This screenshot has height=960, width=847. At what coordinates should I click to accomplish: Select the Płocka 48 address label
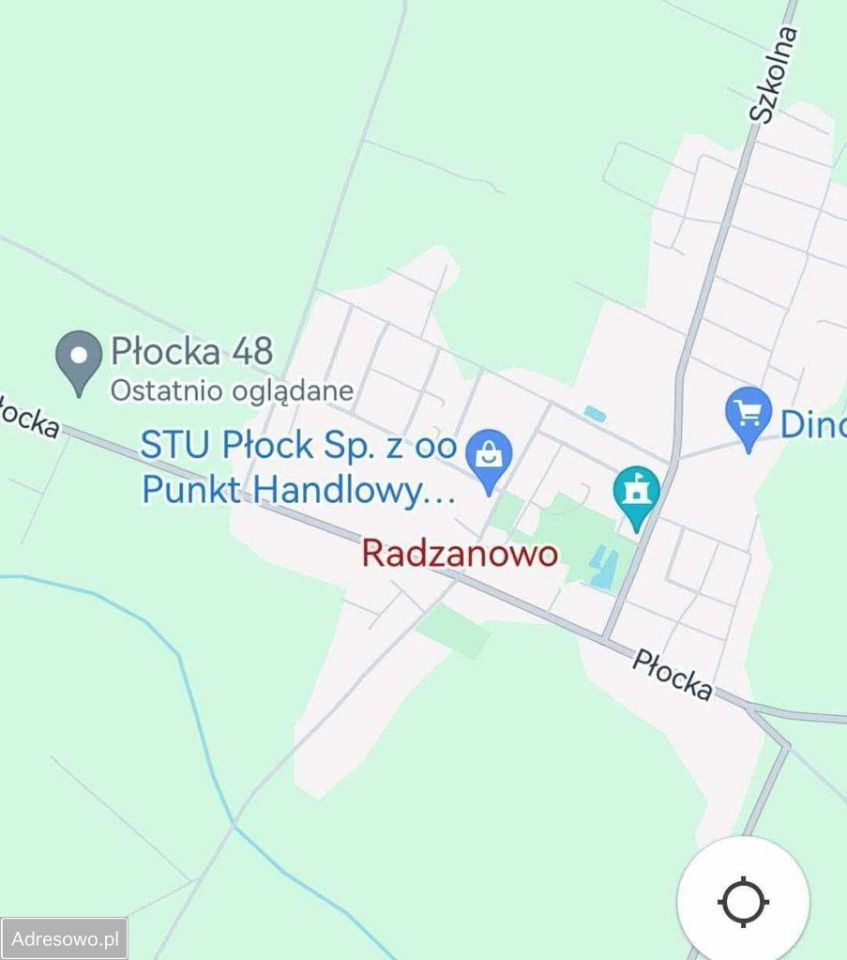coord(195,350)
